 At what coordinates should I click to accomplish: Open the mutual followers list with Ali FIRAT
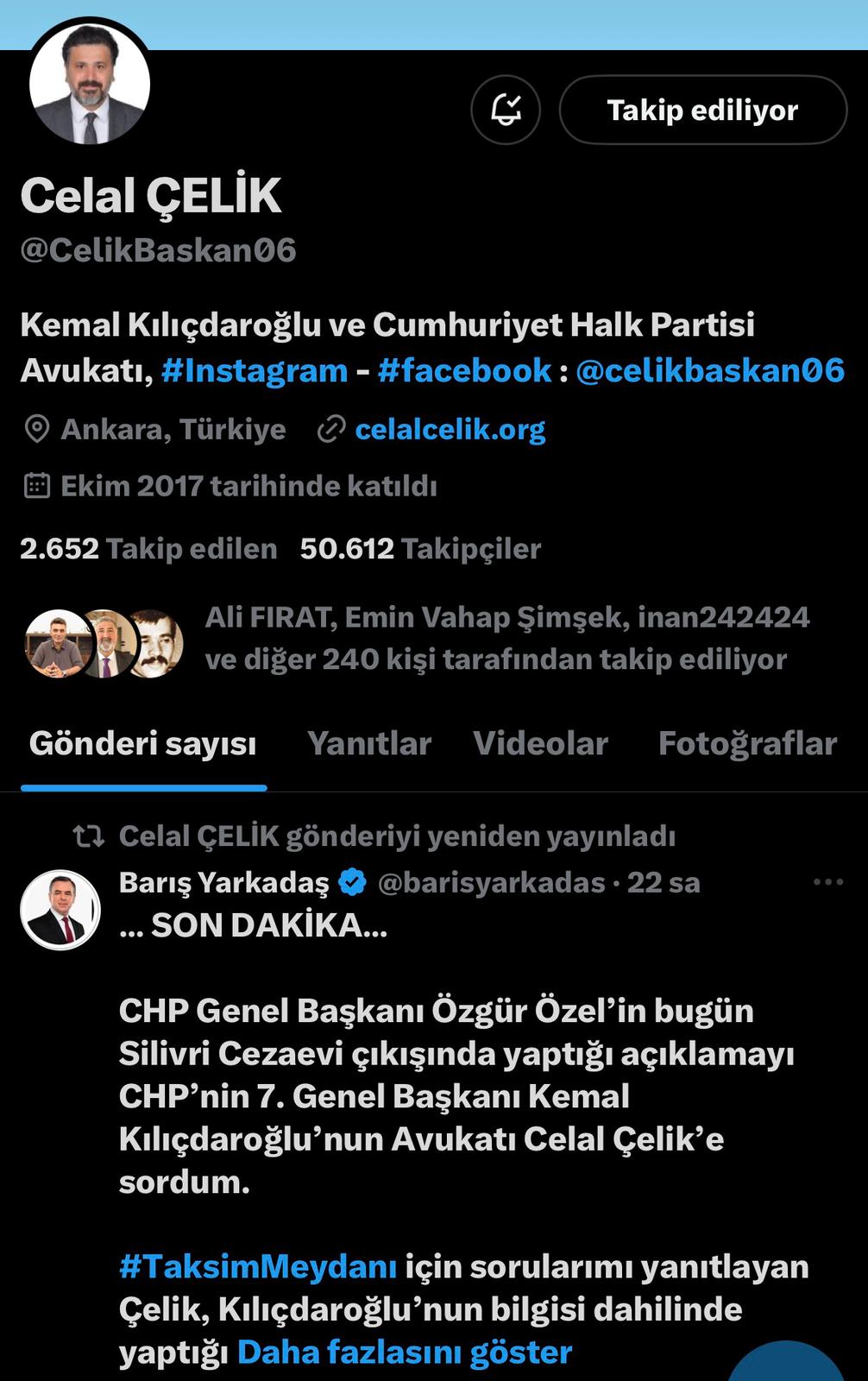click(506, 638)
